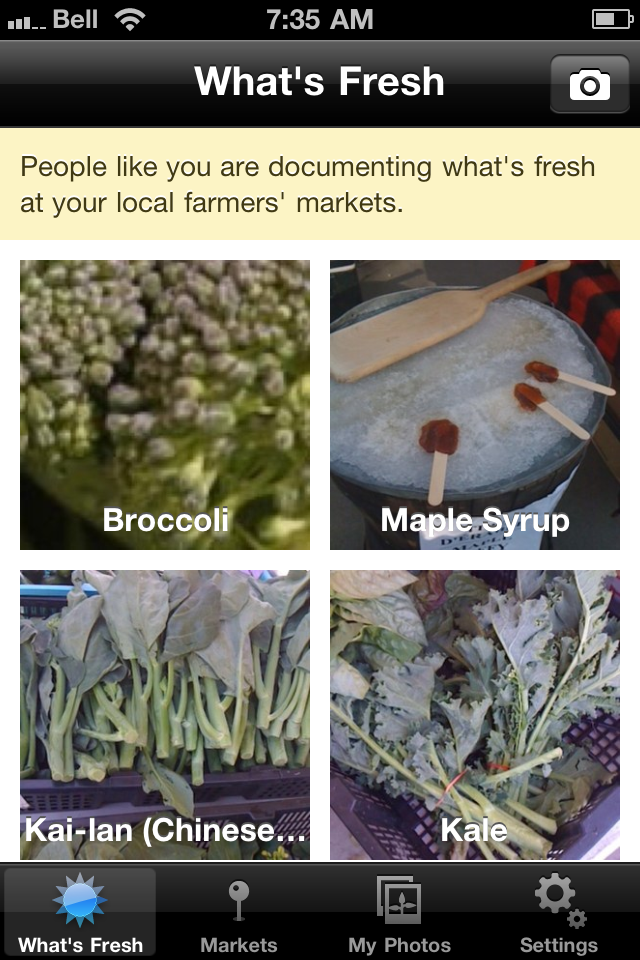Switch to the Settings tab

[x=559, y=914]
